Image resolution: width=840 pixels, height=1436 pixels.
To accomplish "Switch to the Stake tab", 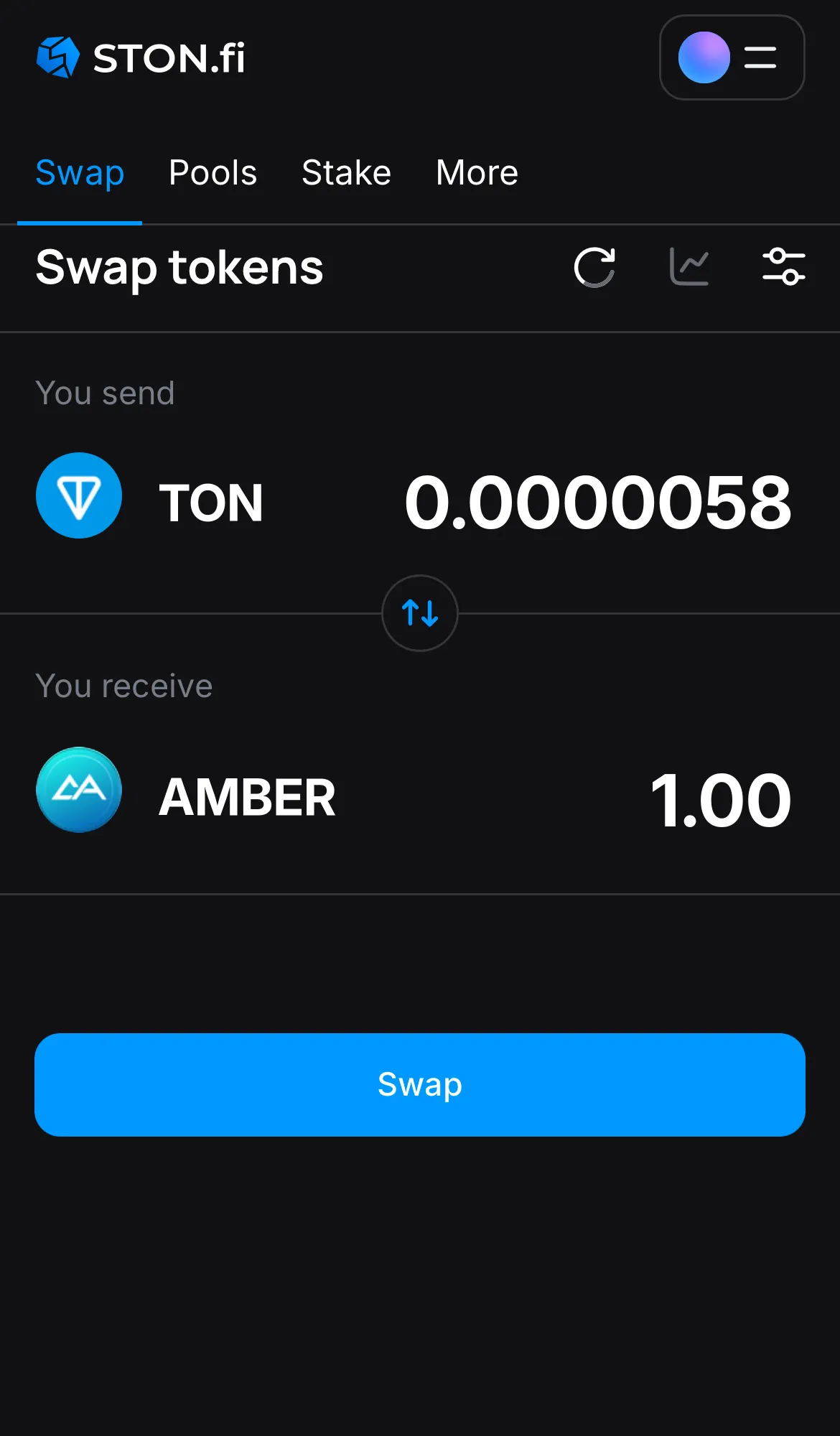I will coord(346,172).
